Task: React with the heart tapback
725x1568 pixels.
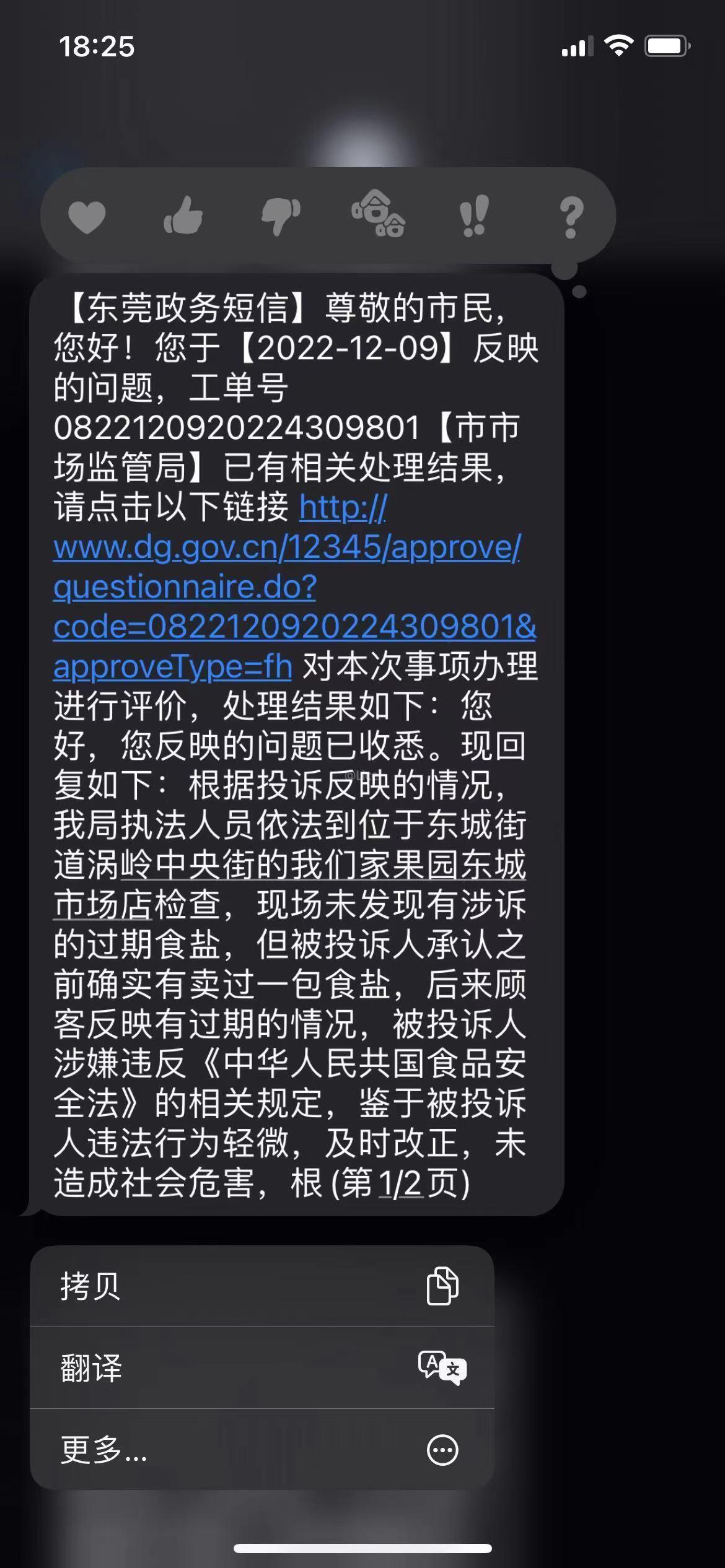Action: pyautogui.click(x=87, y=217)
